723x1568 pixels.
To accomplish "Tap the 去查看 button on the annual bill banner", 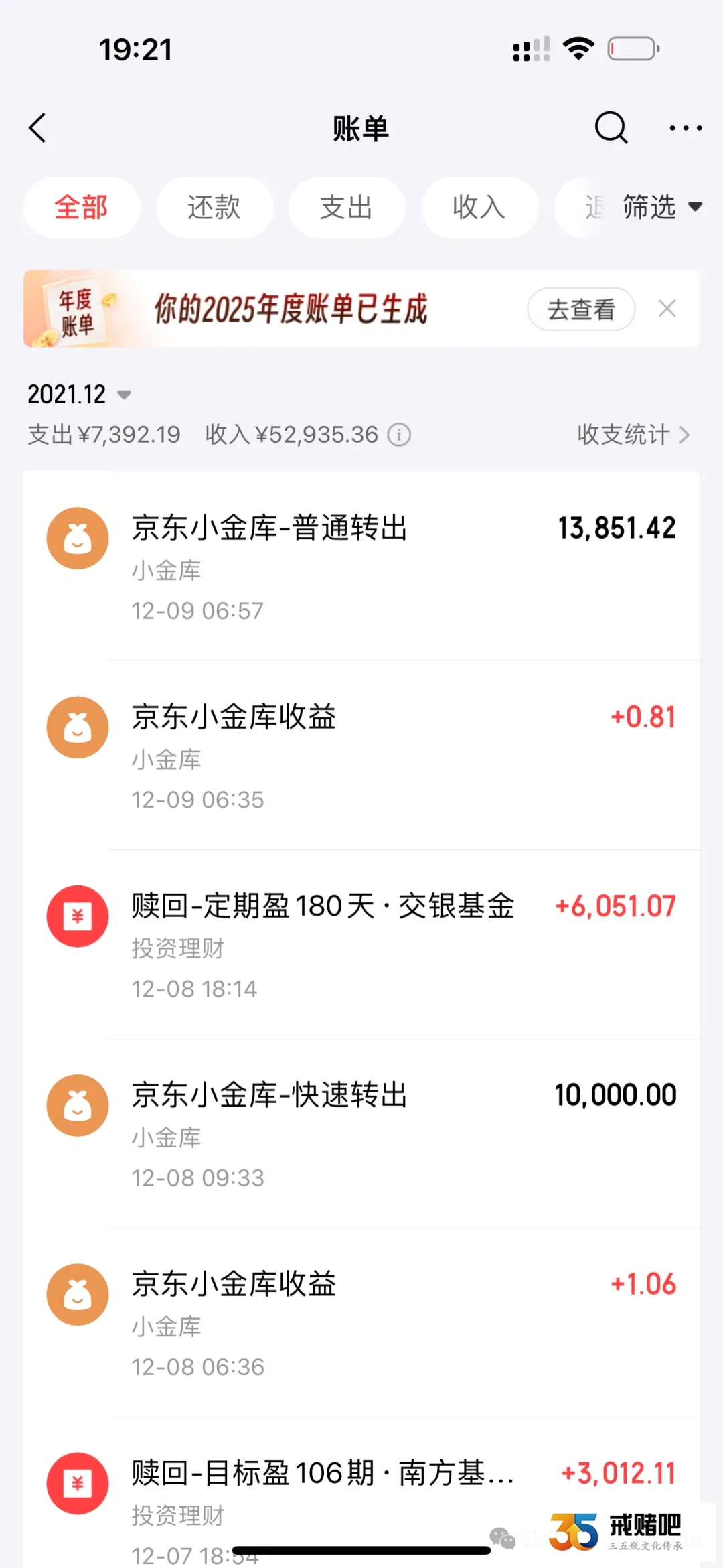I will point(580,309).
